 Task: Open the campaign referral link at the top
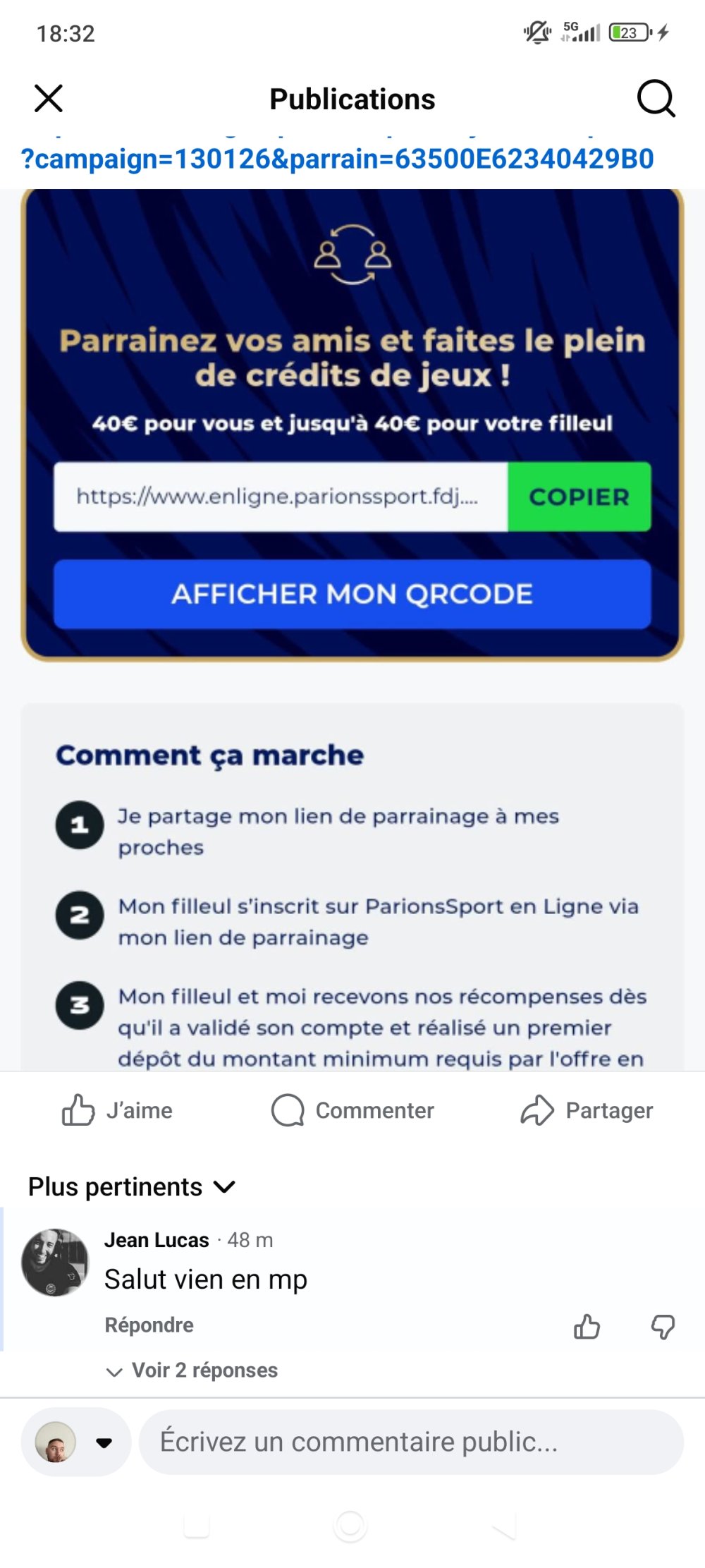tap(336, 161)
